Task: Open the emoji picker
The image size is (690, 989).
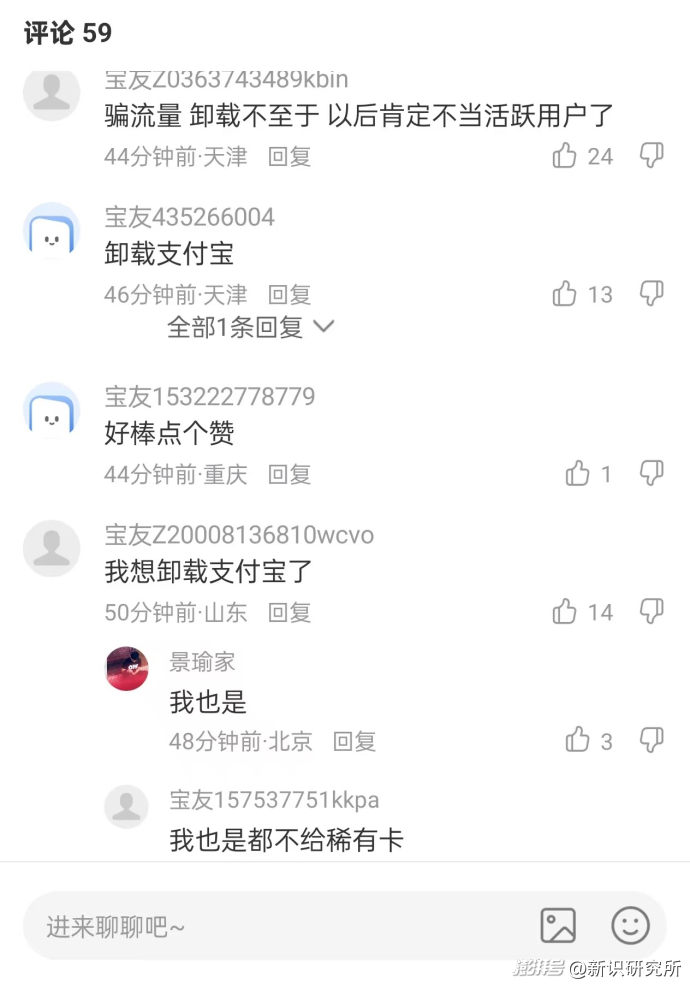Action: pyautogui.click(x=630, y=926)
